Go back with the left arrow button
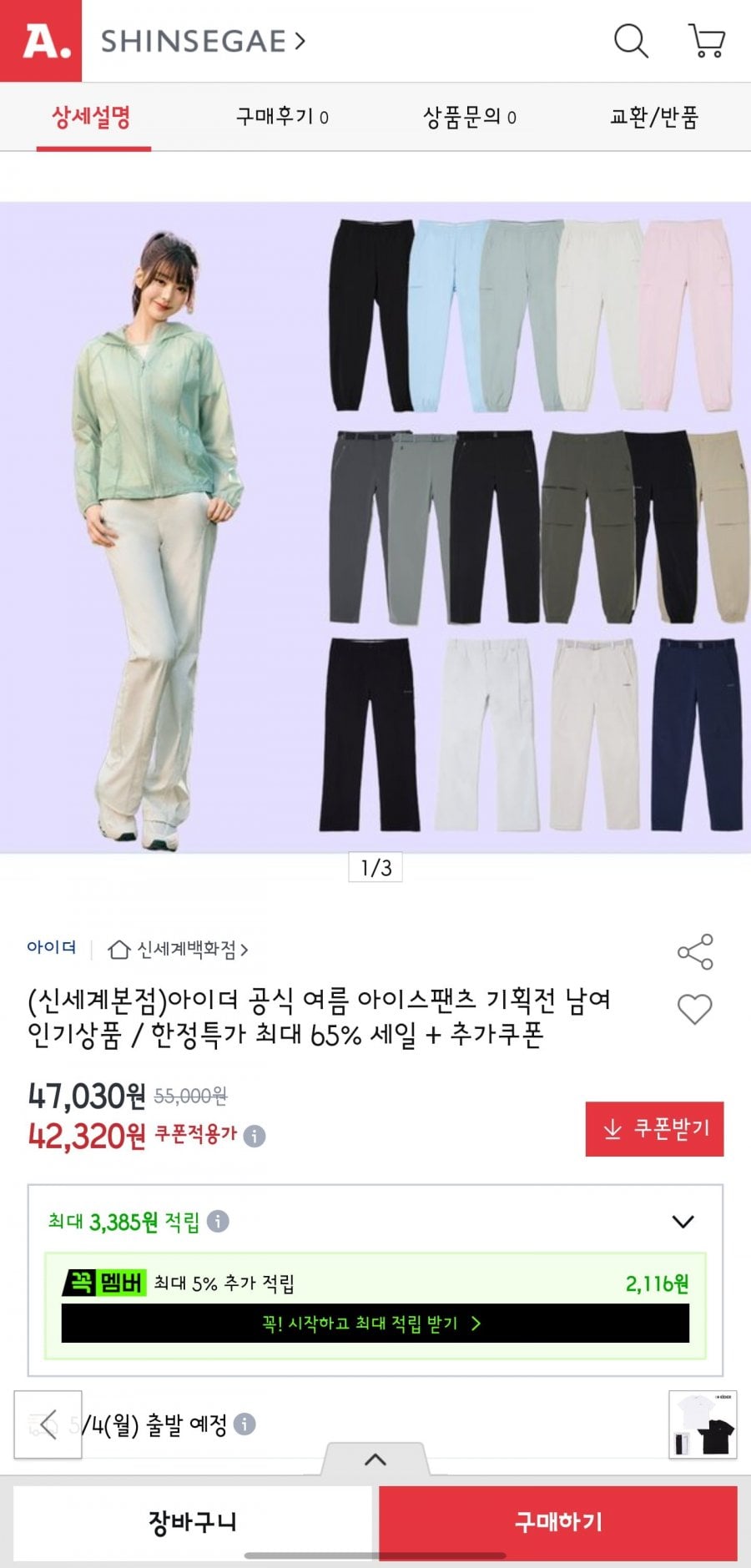Viewport: 751px width, 1568px height. [x=48, y=1424]
